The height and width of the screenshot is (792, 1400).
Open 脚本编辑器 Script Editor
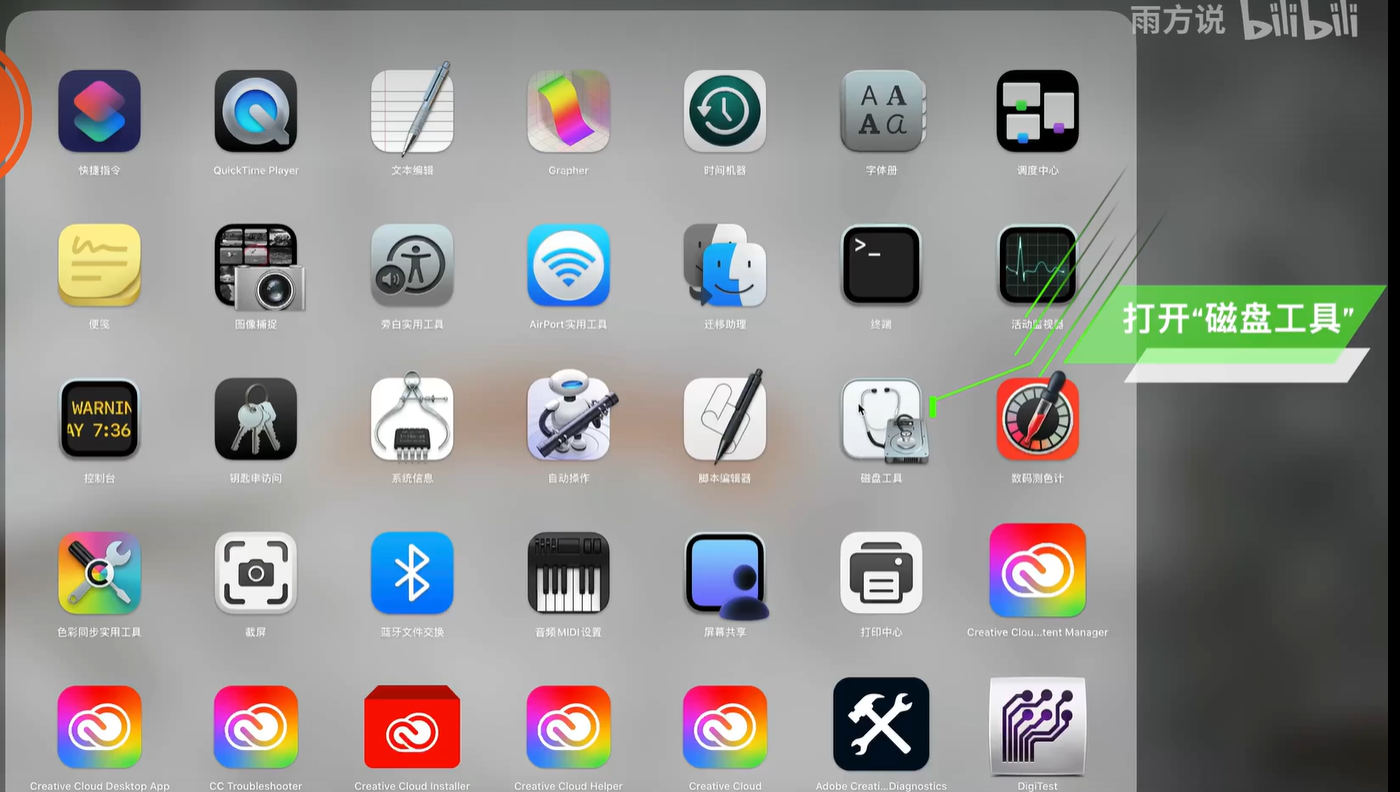[x=725, y=419]
